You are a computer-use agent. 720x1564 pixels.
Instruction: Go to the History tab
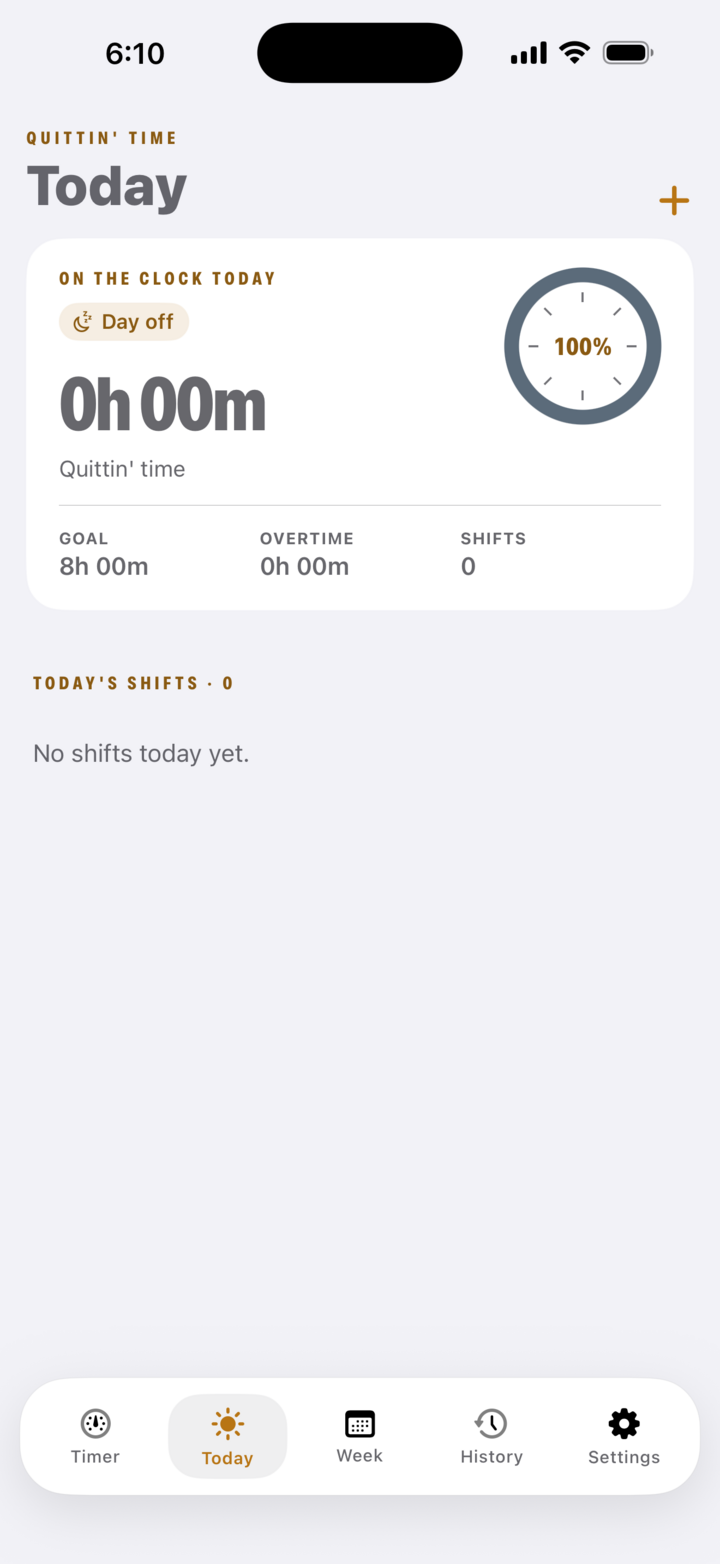click(x=491, y=1437)
